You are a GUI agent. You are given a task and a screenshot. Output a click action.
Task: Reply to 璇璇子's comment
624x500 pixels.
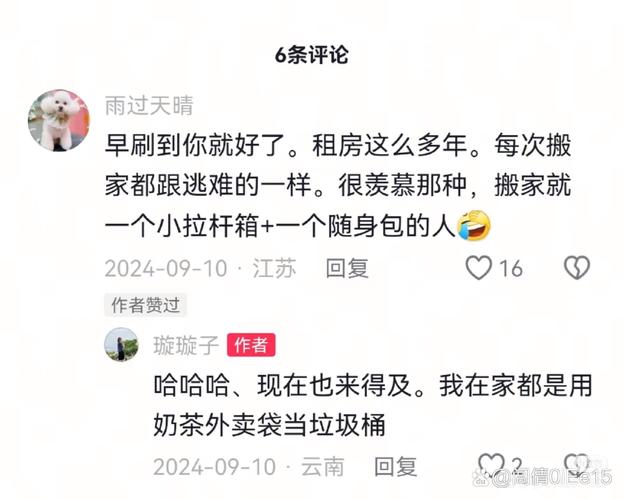(395, 466)
